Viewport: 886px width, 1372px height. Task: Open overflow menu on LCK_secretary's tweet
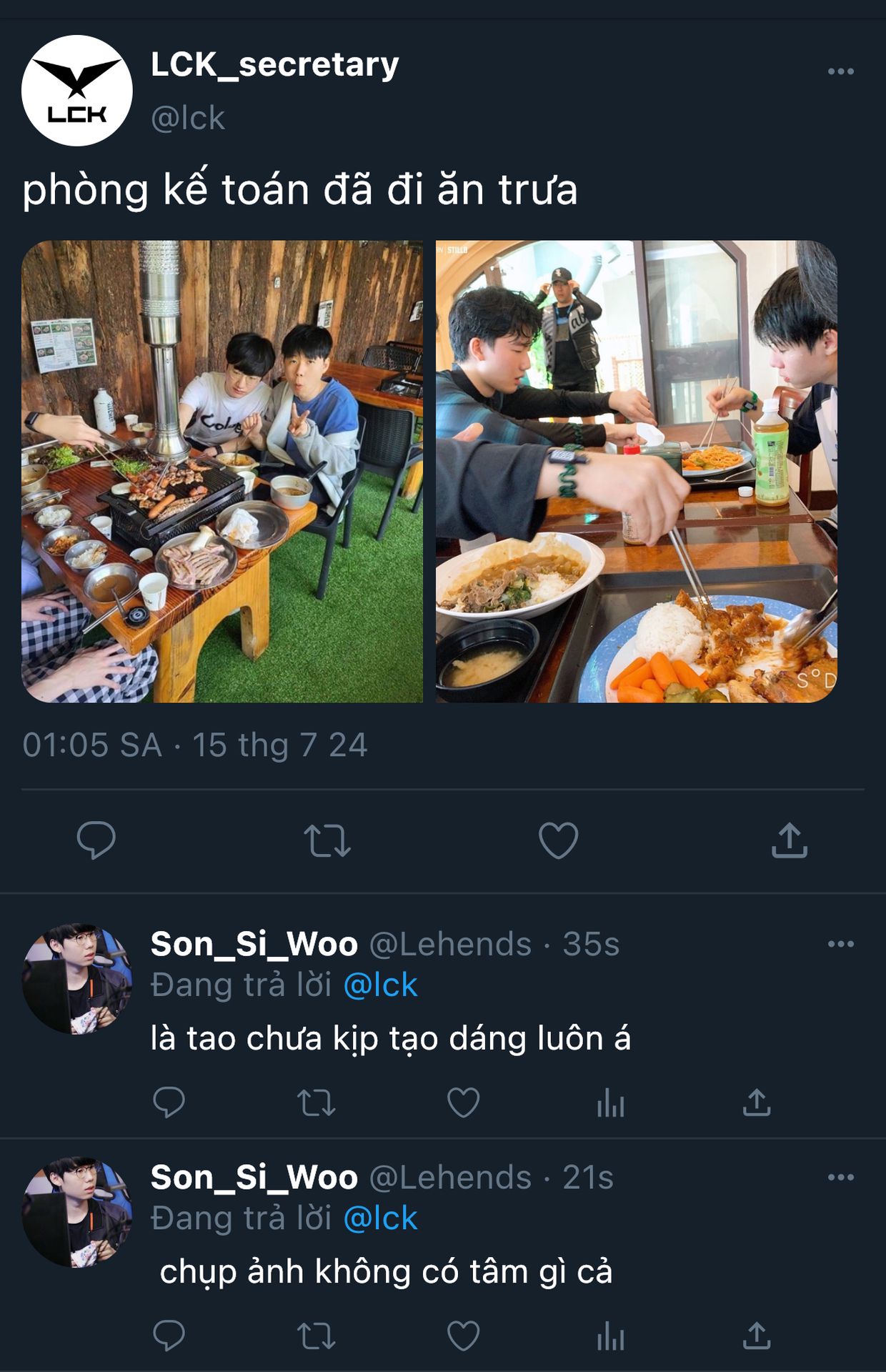click(x=840, y=71)
